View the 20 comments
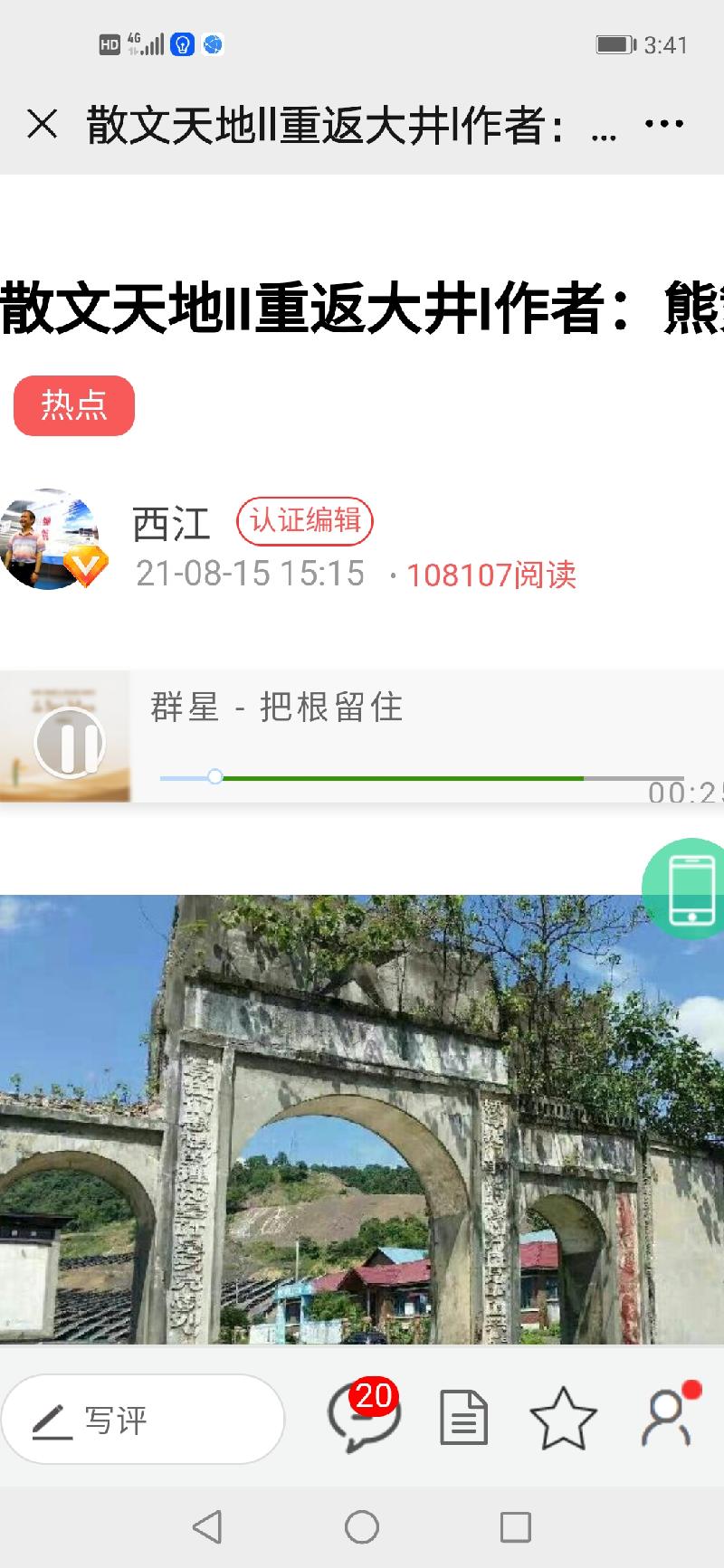The width and height of the screenshot is (724, 1568). pyautogui.click(x=364, y=1417)
